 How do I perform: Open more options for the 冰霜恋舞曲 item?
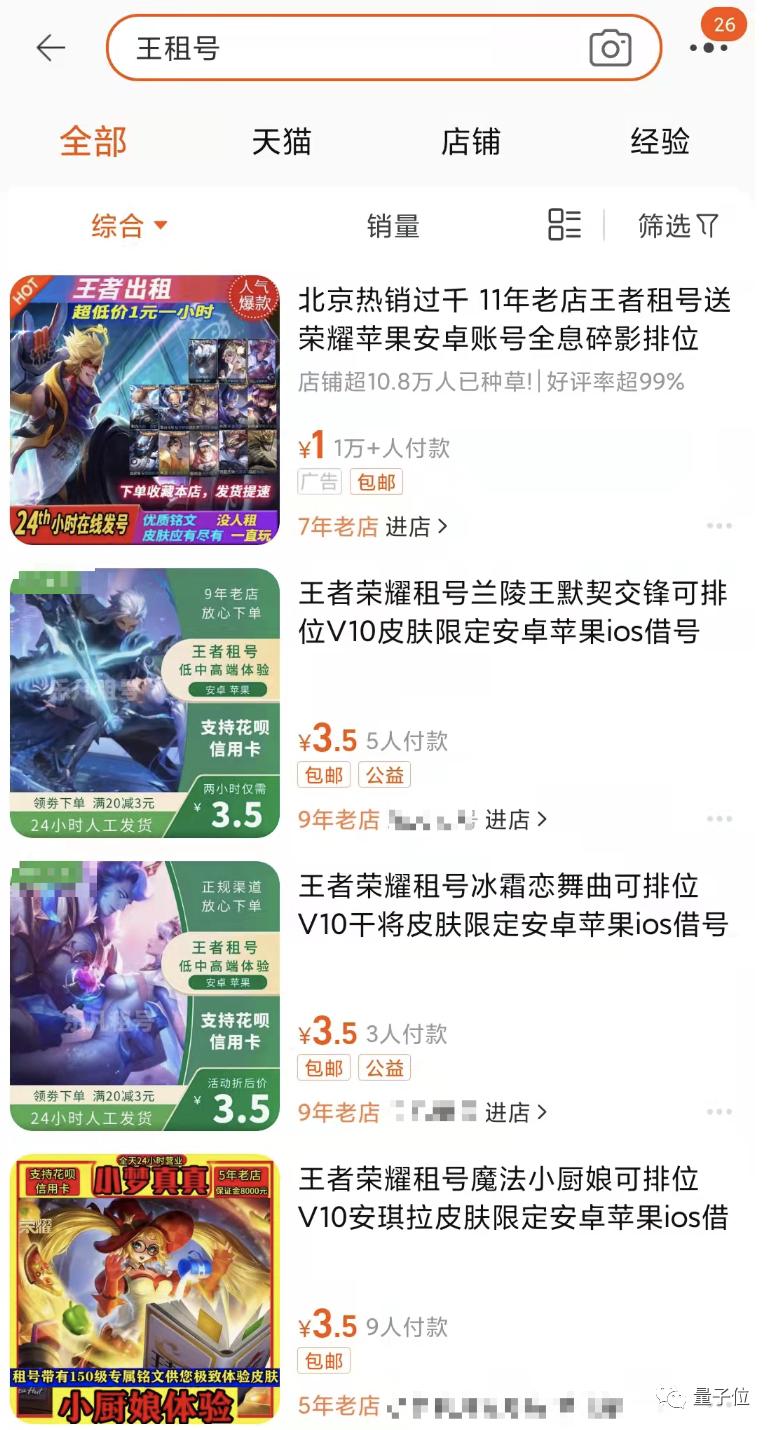(x=719, y=1112)
